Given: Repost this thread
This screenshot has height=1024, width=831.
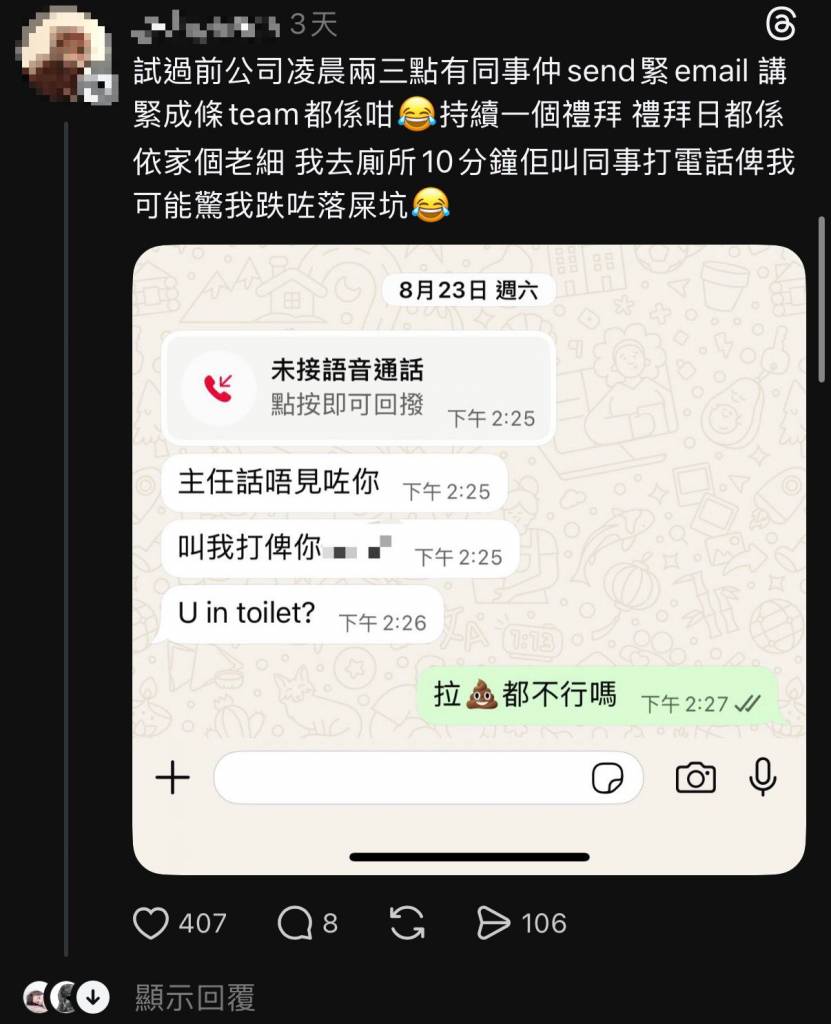Looking at the screenshot, I should (x=407, y=923).
